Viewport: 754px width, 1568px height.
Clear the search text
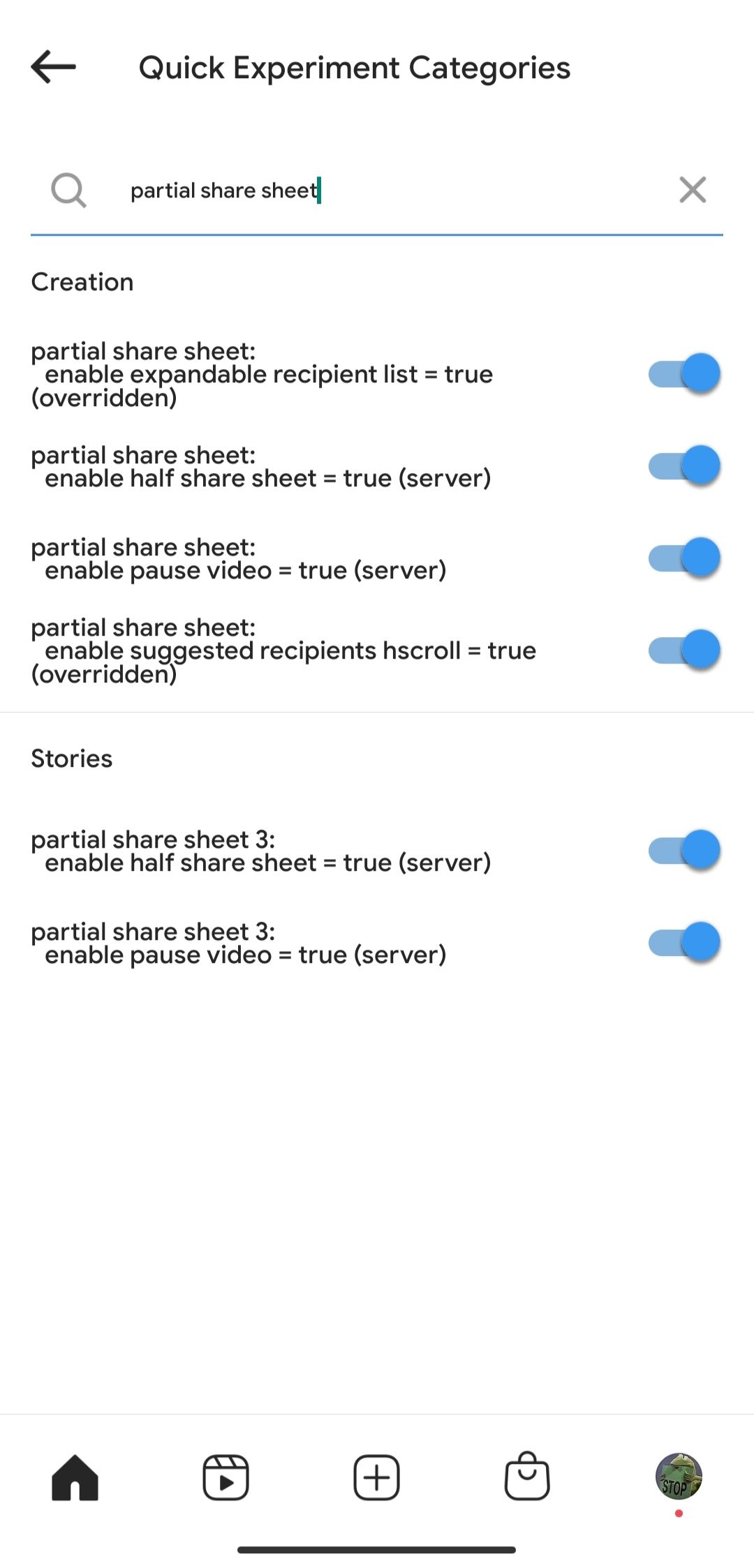(x=692, y=190)
